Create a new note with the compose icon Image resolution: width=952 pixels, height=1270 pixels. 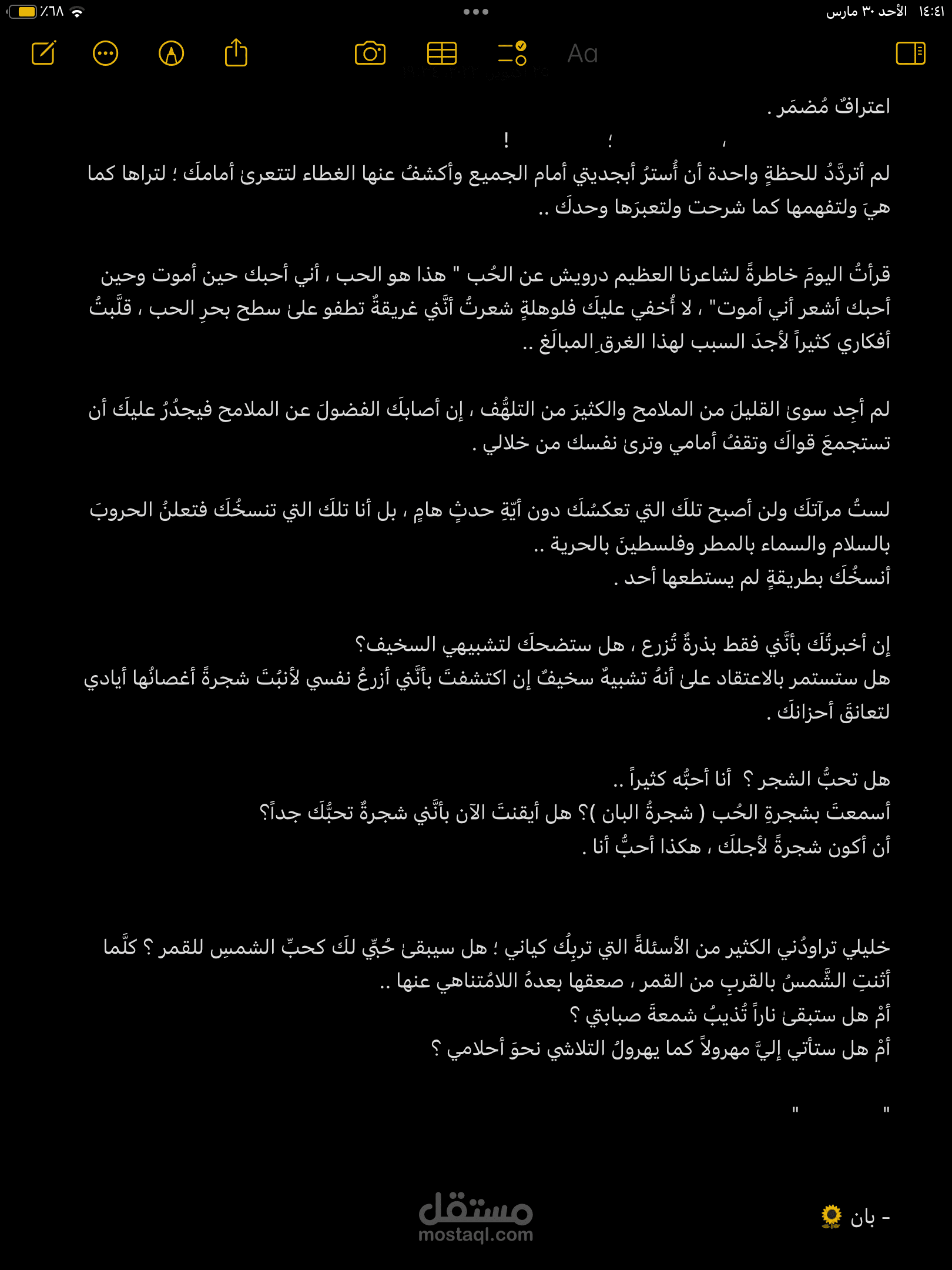[x=44, y=54]
